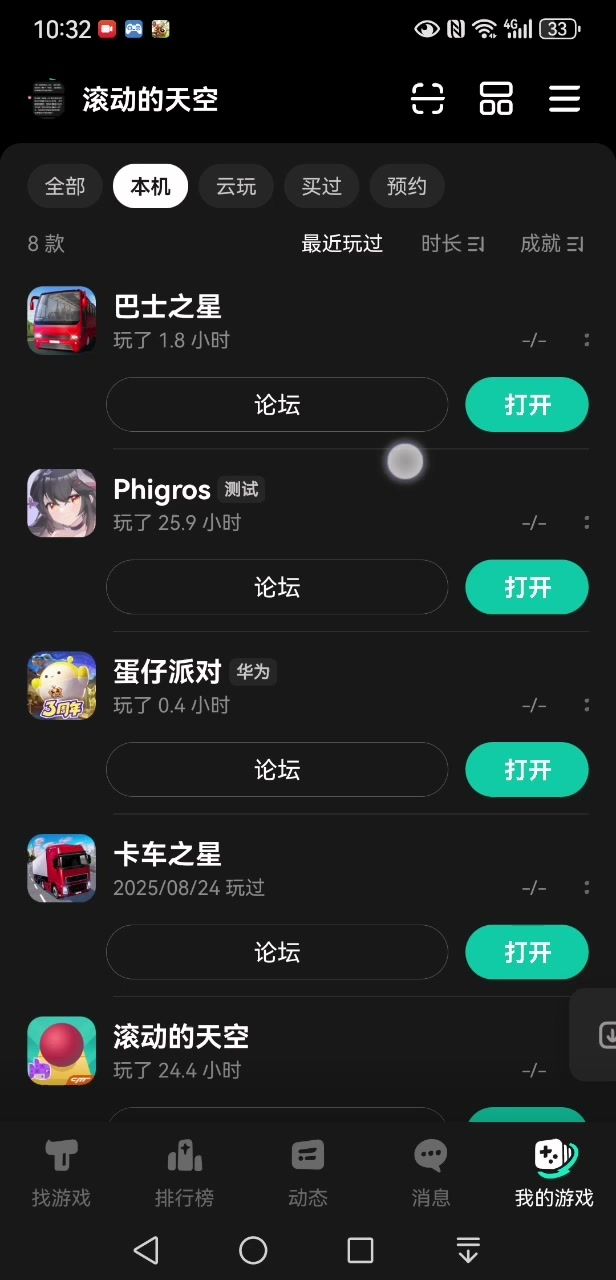Image resolution: width=616 pixels, height=1280 pixels.
Task: Sort games by 成就
Action: coord(551,244)
